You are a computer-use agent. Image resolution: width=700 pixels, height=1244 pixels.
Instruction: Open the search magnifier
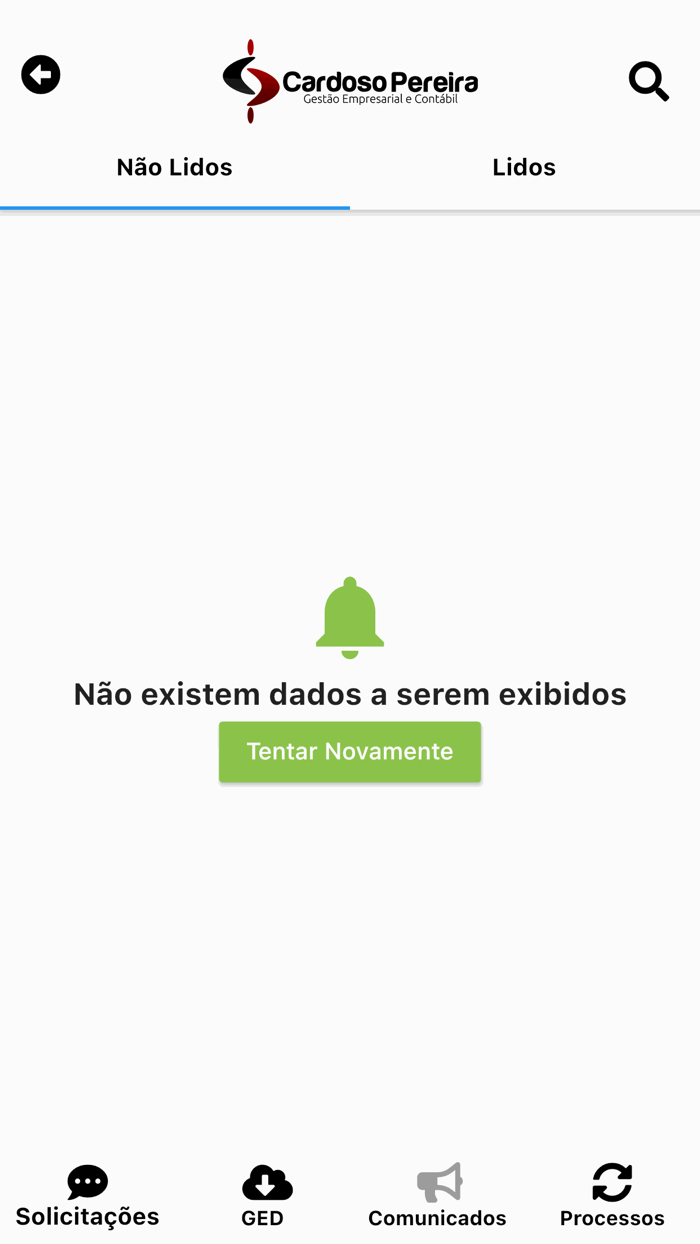(x=648, y=81)
